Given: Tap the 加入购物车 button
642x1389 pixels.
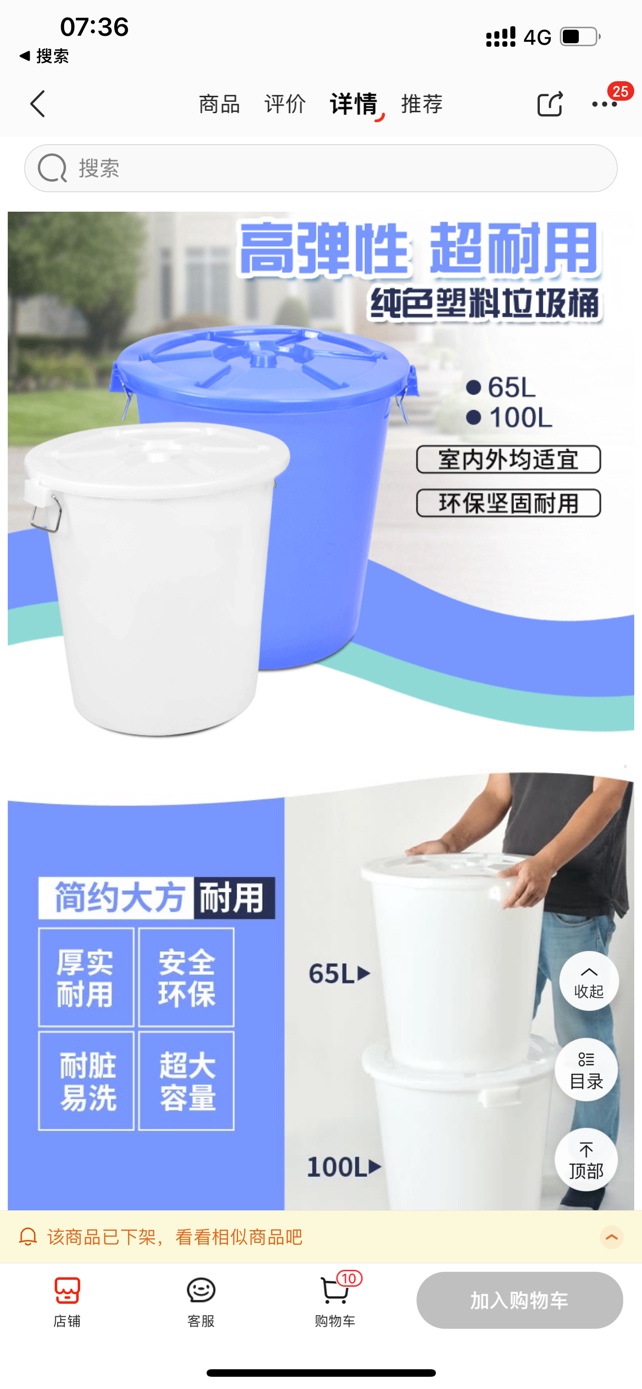Looking at the screenshot, I should coord(519,1300).
